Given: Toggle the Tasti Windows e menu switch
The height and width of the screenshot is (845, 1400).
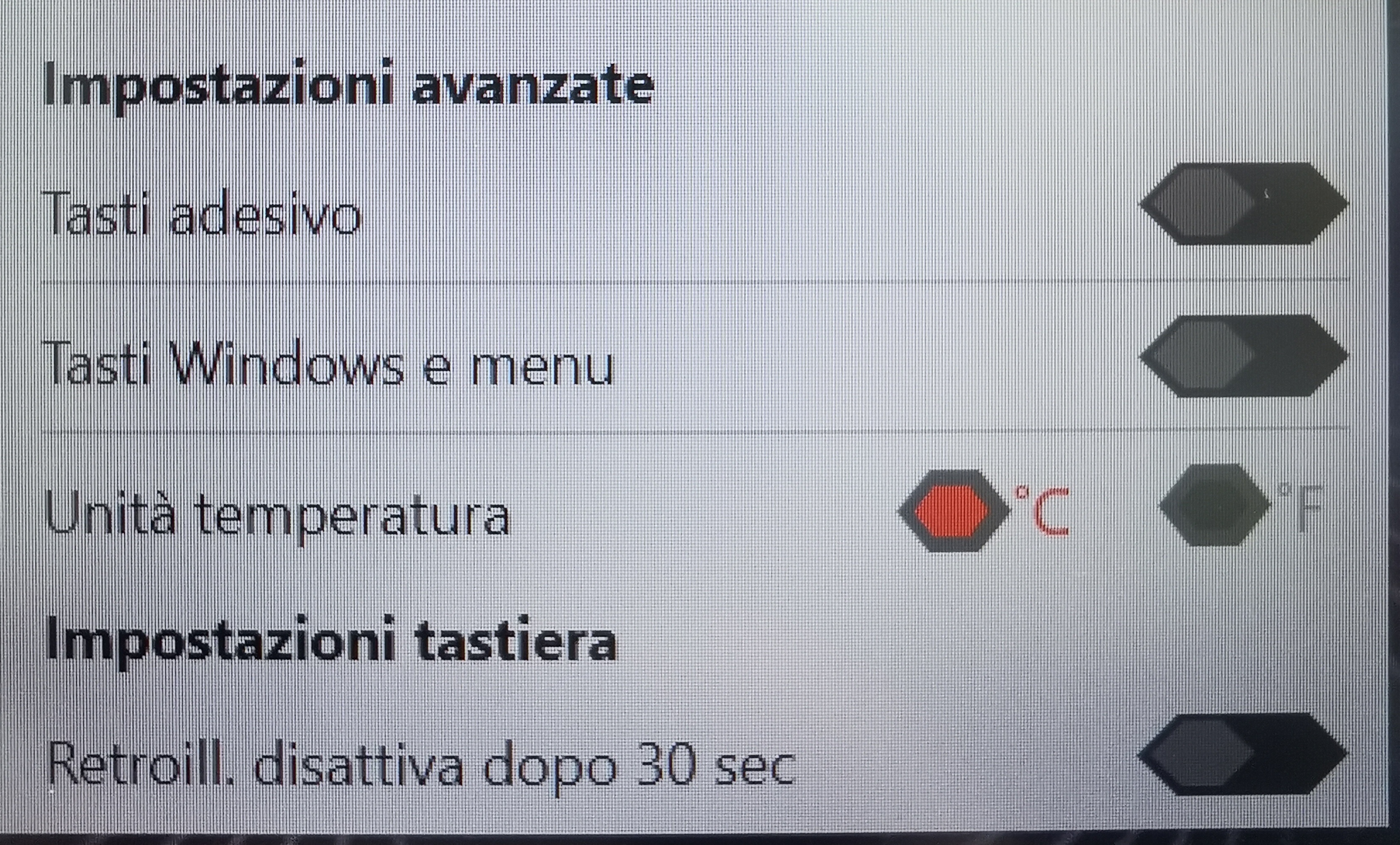Looking at the screenshot, I should pos(1243,356).
